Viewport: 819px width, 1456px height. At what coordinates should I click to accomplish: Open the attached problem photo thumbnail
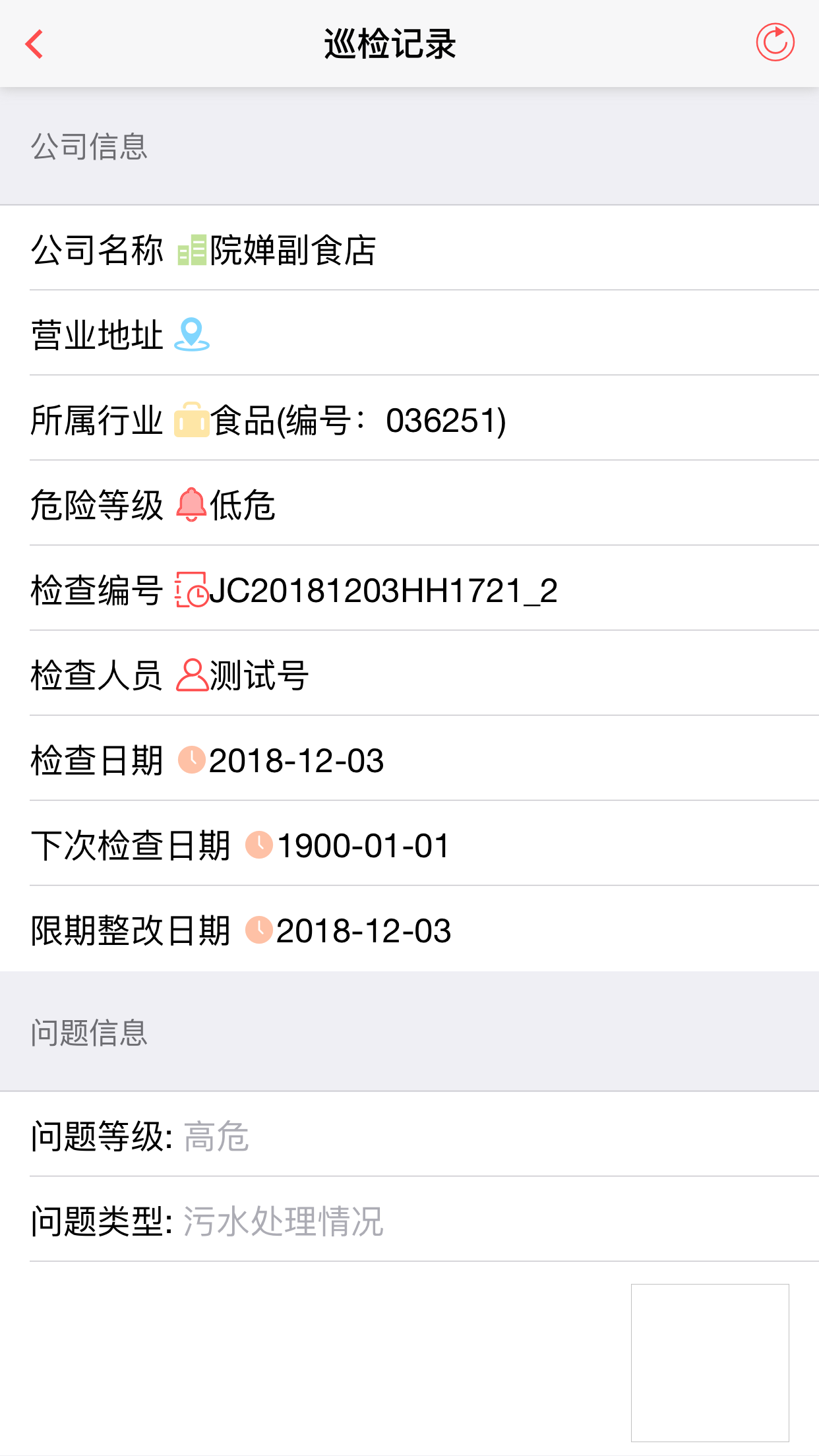(x=710, y=1362)
